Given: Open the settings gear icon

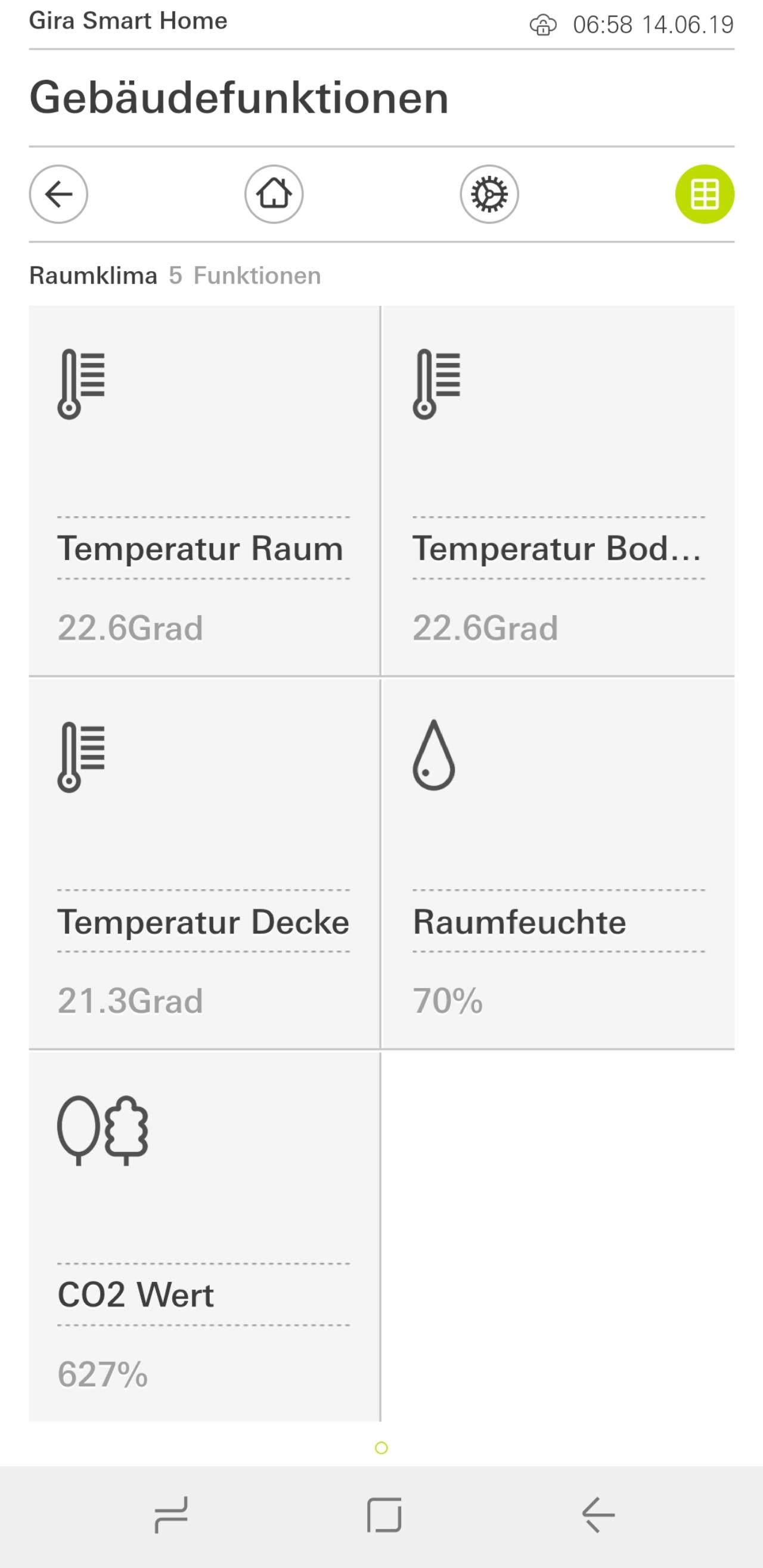Looking at the screenshot, I should coord(489,194).
